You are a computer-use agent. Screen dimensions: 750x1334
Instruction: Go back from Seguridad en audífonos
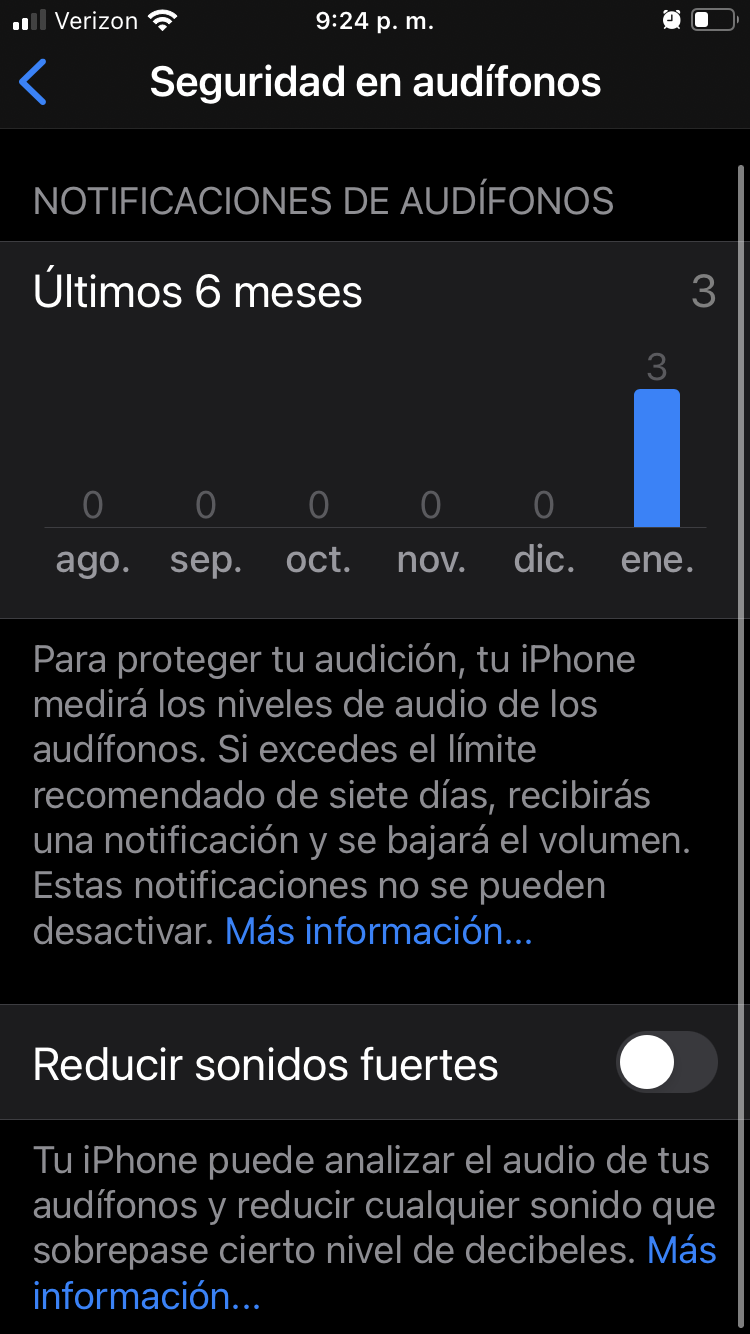(x=34, y=82)
